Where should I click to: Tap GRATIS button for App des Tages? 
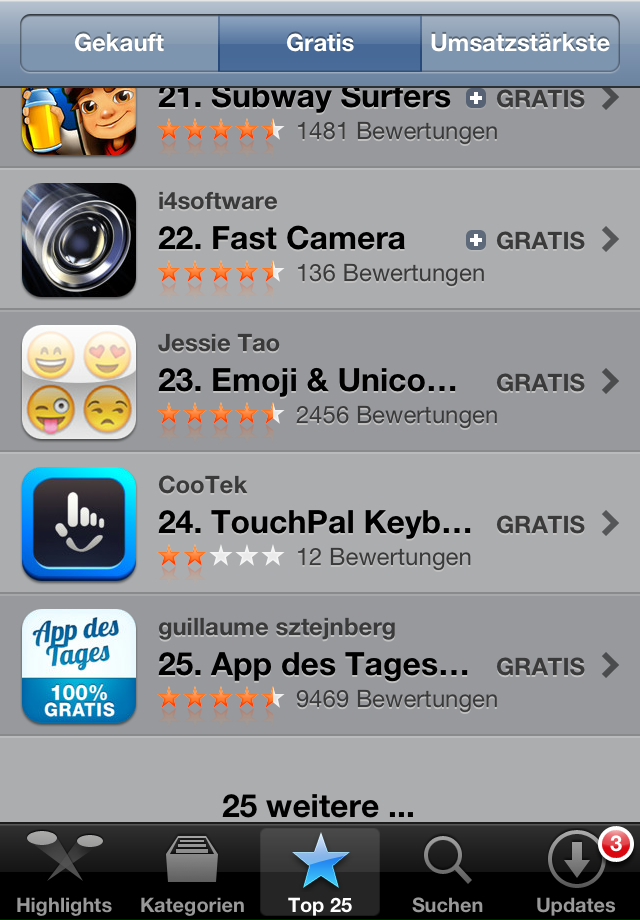click(x=540, y=666)
